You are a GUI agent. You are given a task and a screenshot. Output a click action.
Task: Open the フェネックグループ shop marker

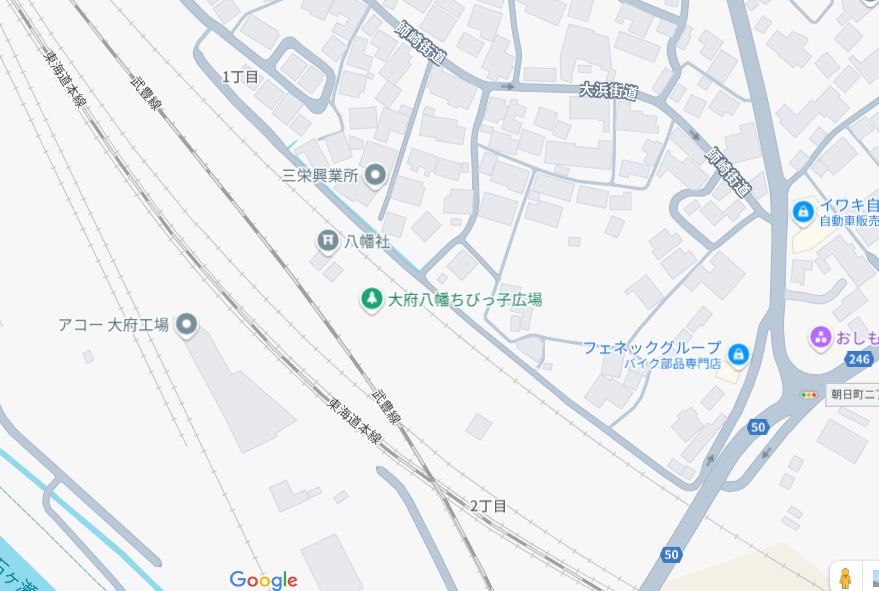click(x=738, y=353)
